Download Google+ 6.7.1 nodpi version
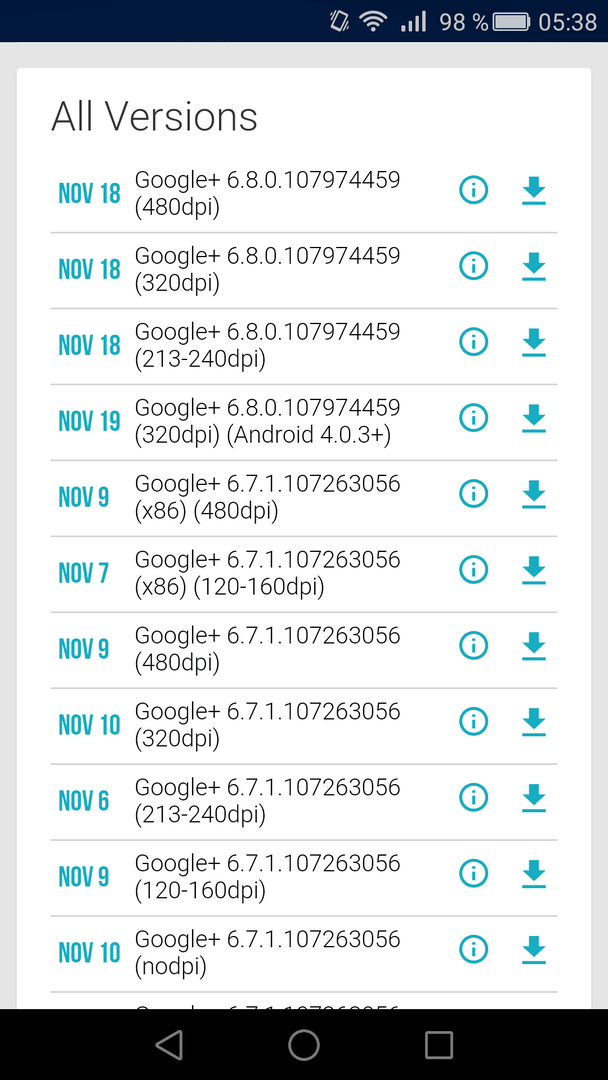This screenshot has width=608, height=1080. 534,950
